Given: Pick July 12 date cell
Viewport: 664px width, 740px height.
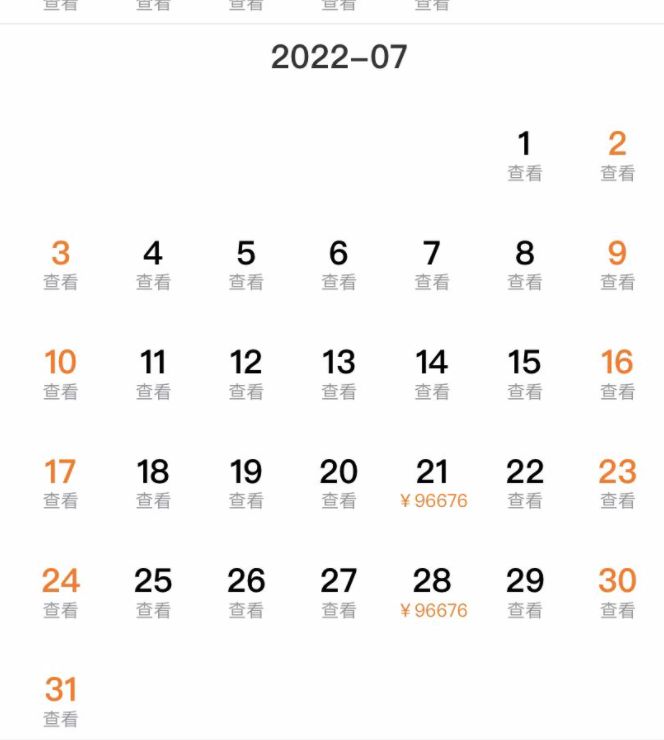Looking at the screenshot, I should pos(246,373).
